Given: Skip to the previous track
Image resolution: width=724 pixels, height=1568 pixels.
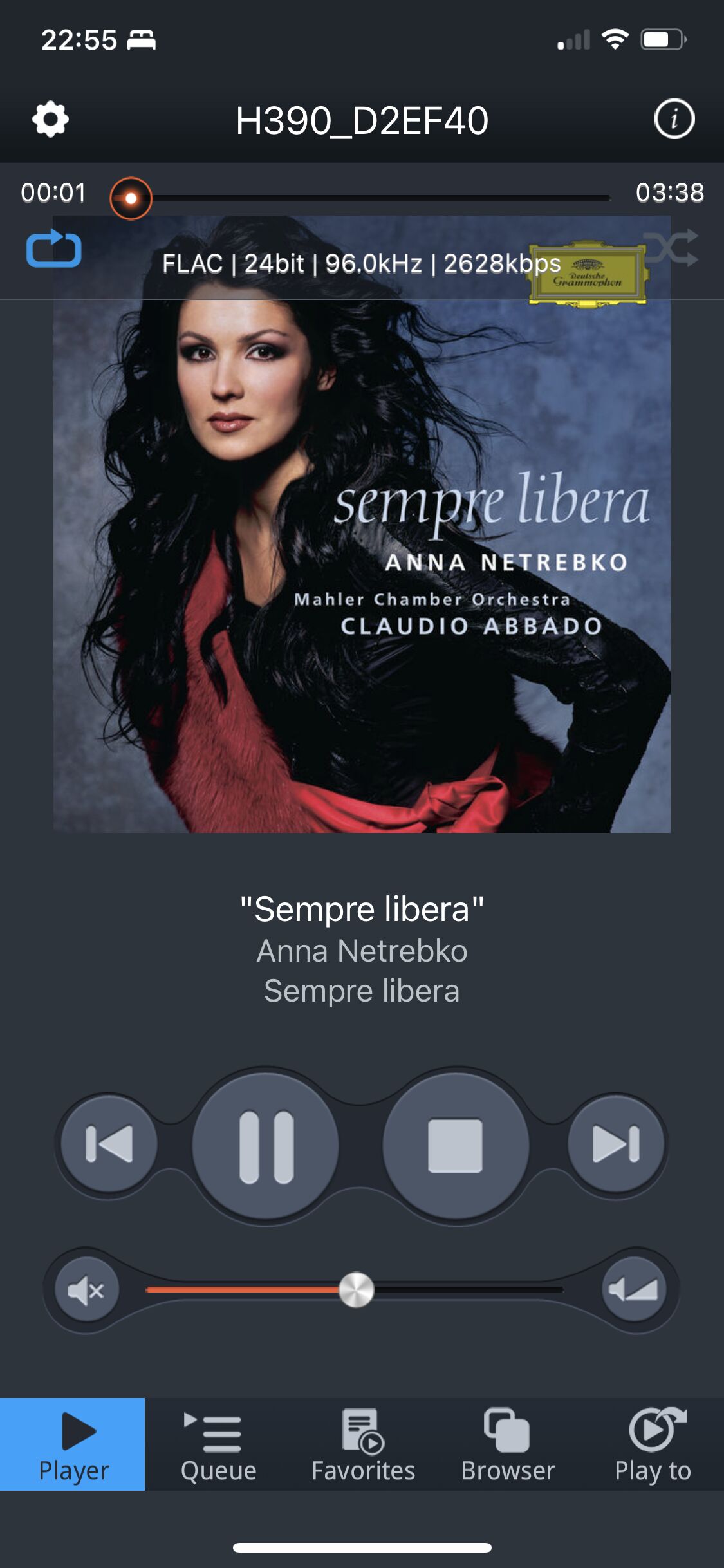Looking at the screenshot, I should 109,1144.
